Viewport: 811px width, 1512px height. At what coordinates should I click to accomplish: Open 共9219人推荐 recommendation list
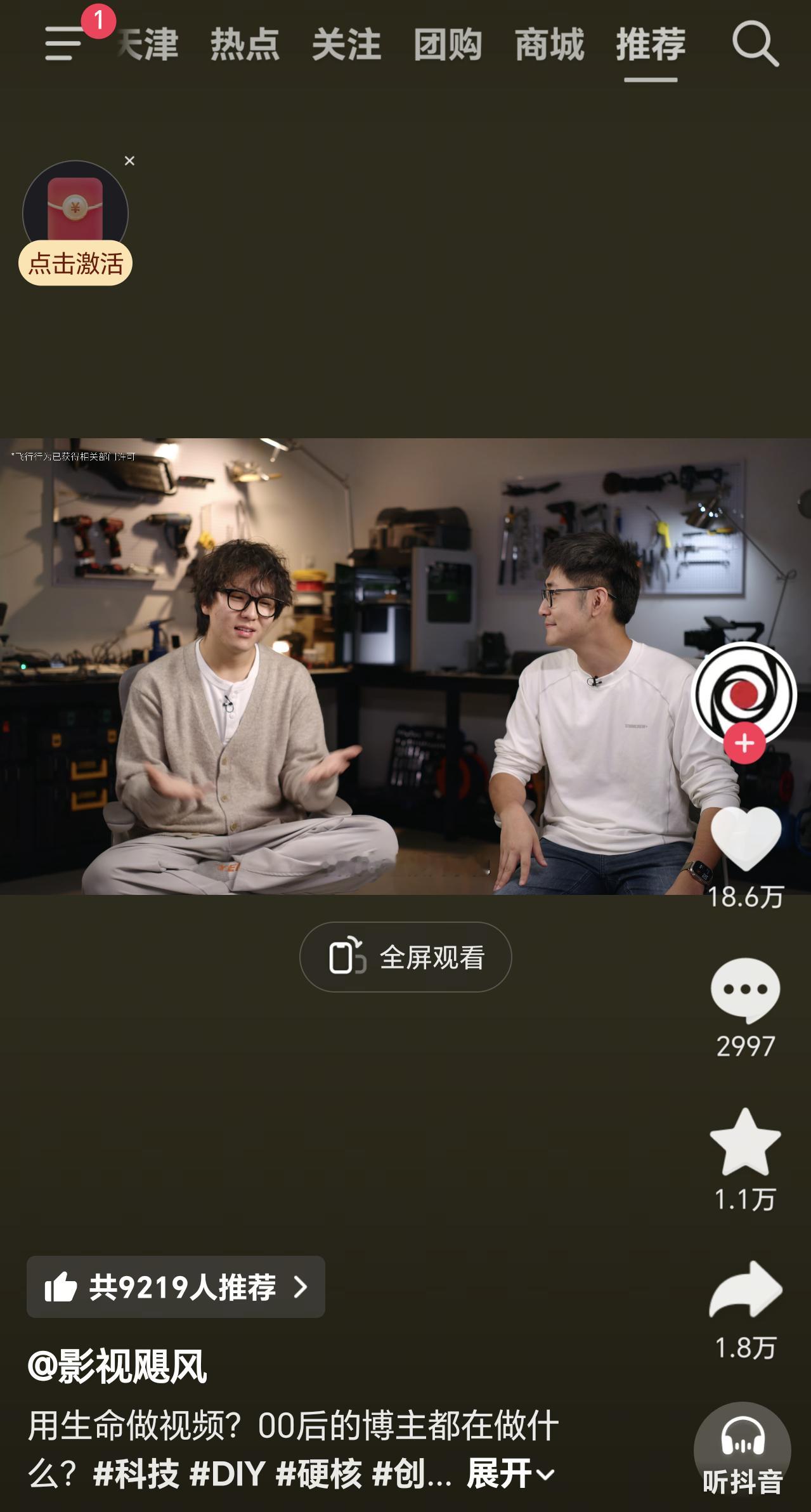pos(176,1287)
